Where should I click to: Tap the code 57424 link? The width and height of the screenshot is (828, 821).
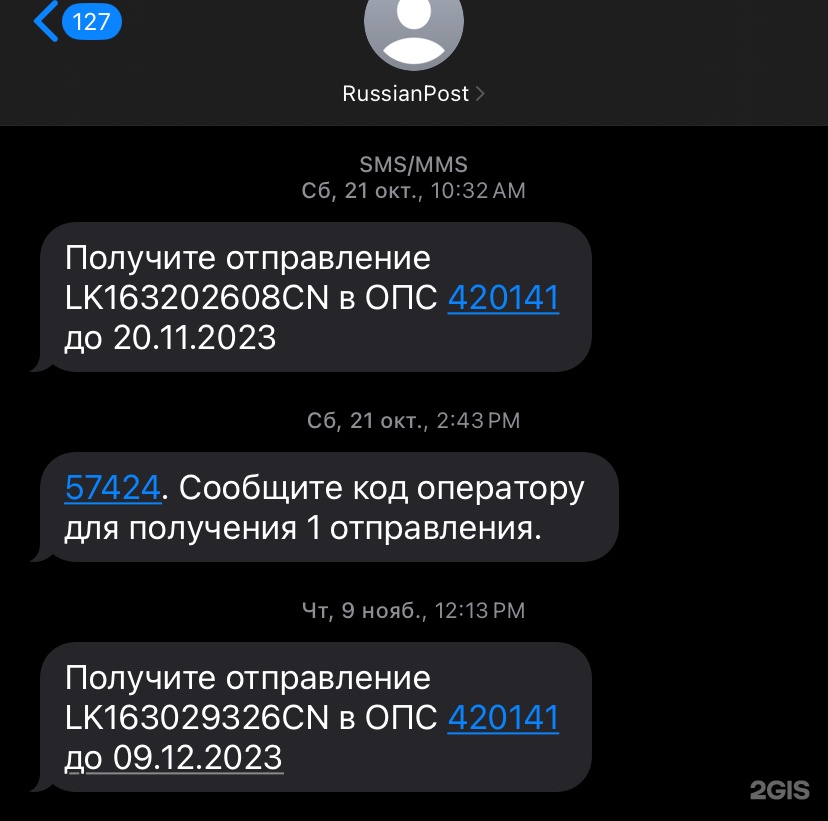tap(112, 488)
